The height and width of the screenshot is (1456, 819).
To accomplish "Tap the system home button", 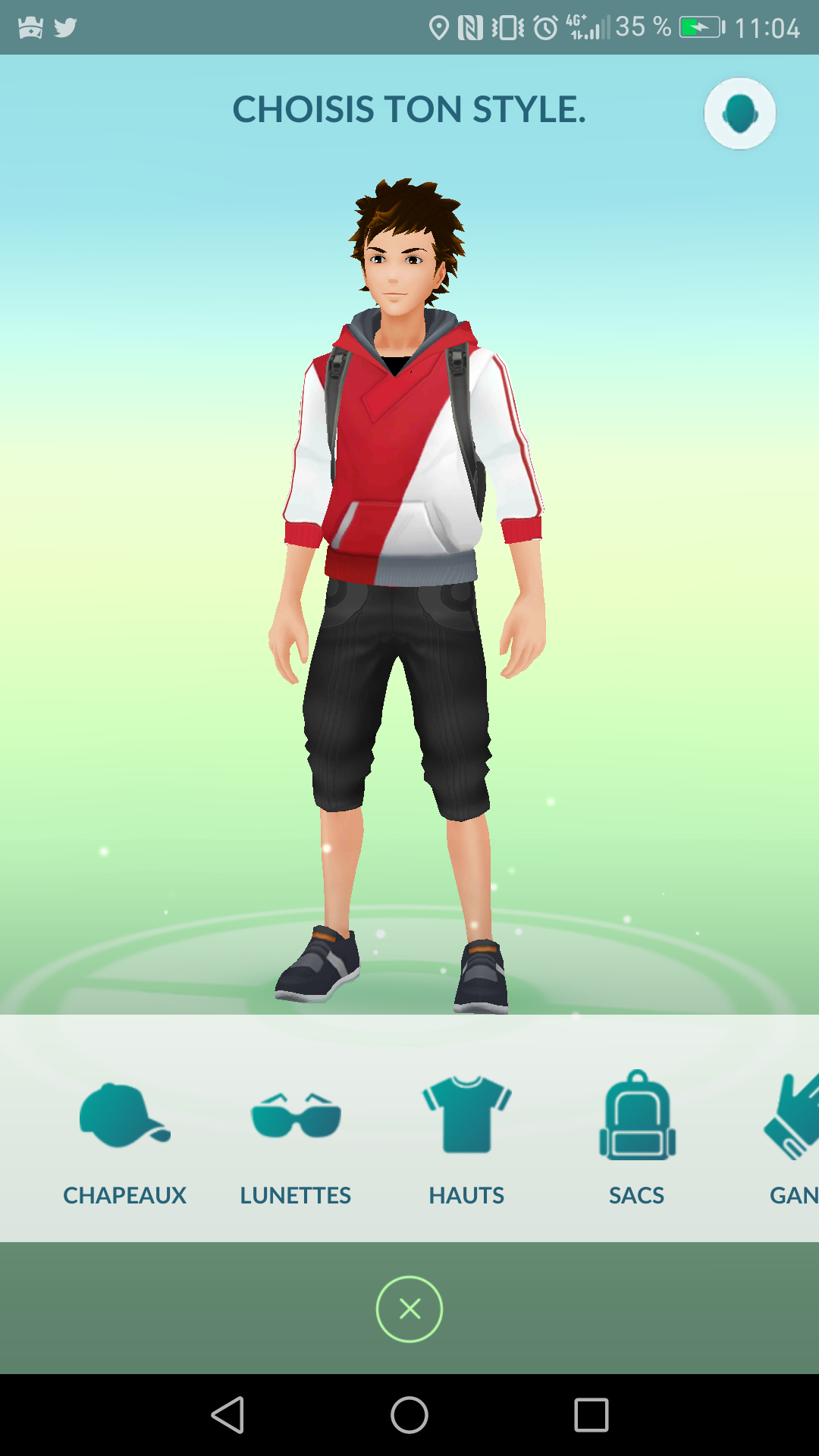I will (x=409, y=1415).
